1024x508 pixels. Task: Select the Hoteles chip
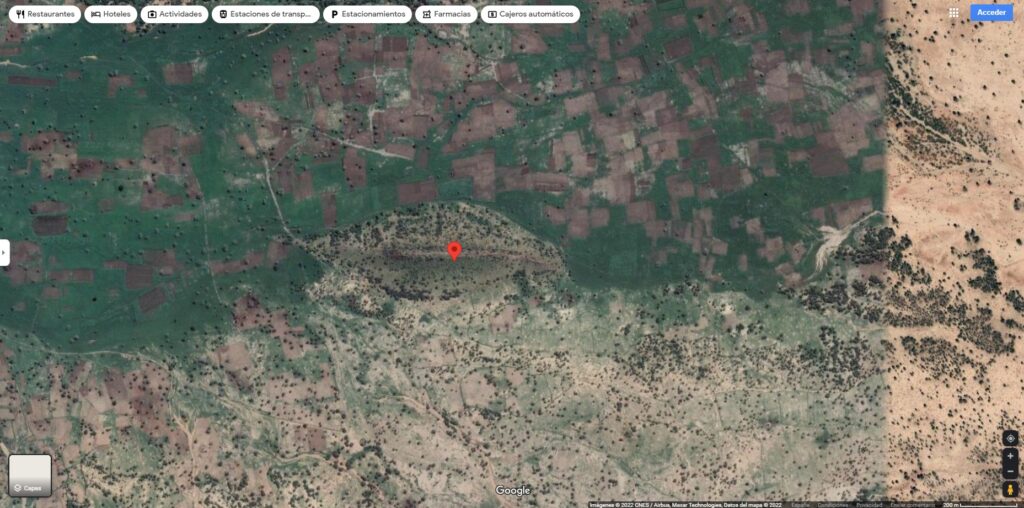110,14
